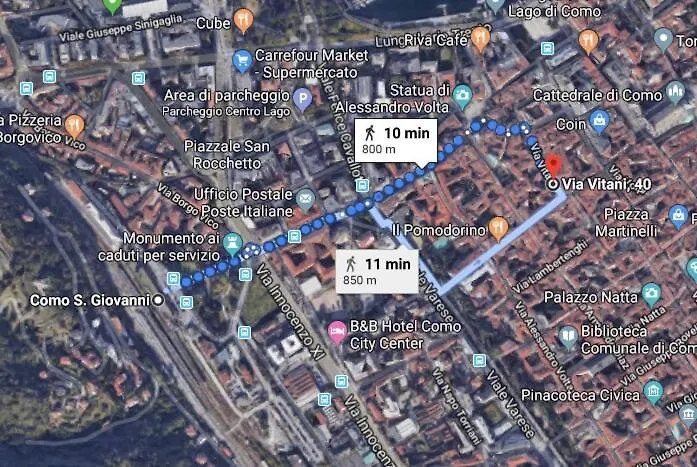Select the 10 min walking route label
The height and width of the screenshot is (467, 697).
pos(394,139)
